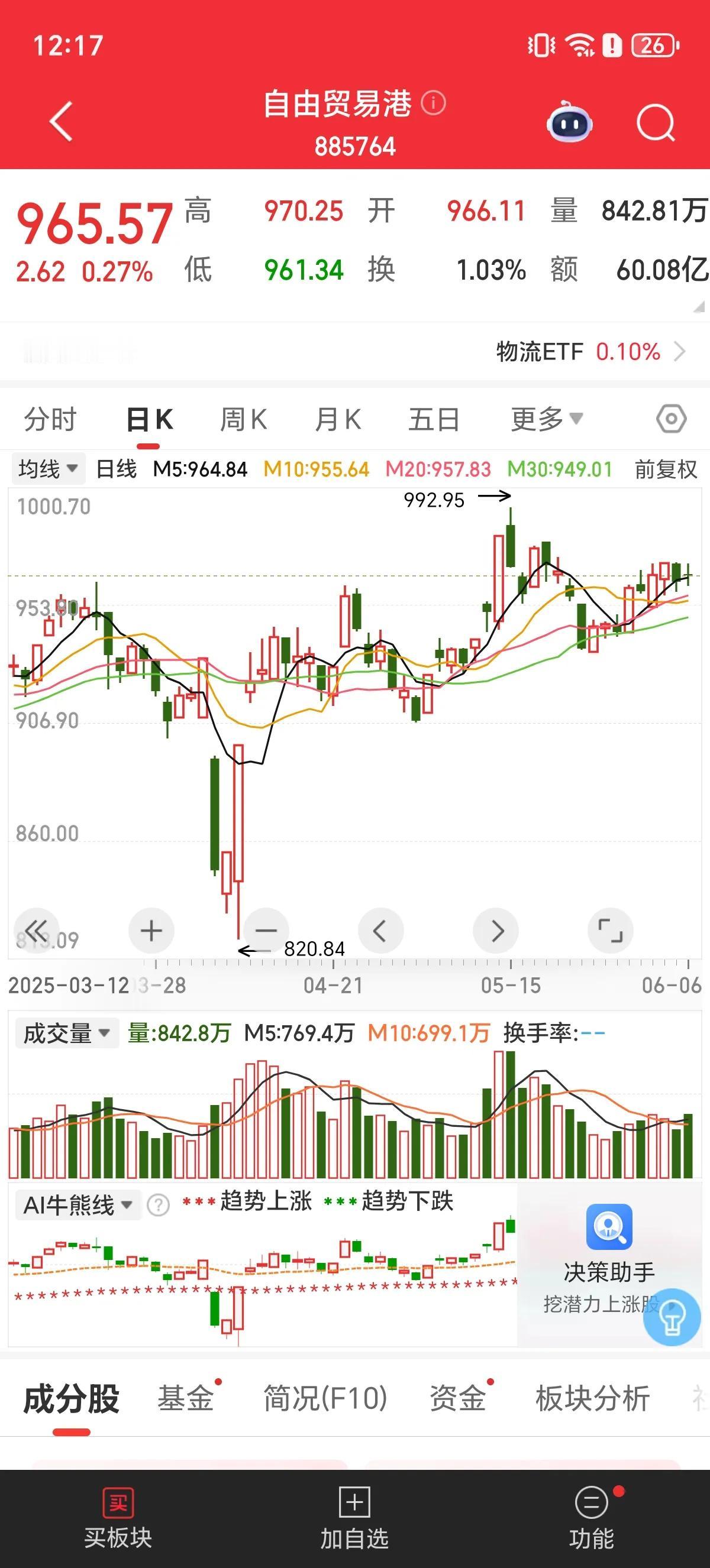Viewport: 710px width, 1568px height.
Task: Expand the 均线 indicator dropdown
Action: click(47, 469)
